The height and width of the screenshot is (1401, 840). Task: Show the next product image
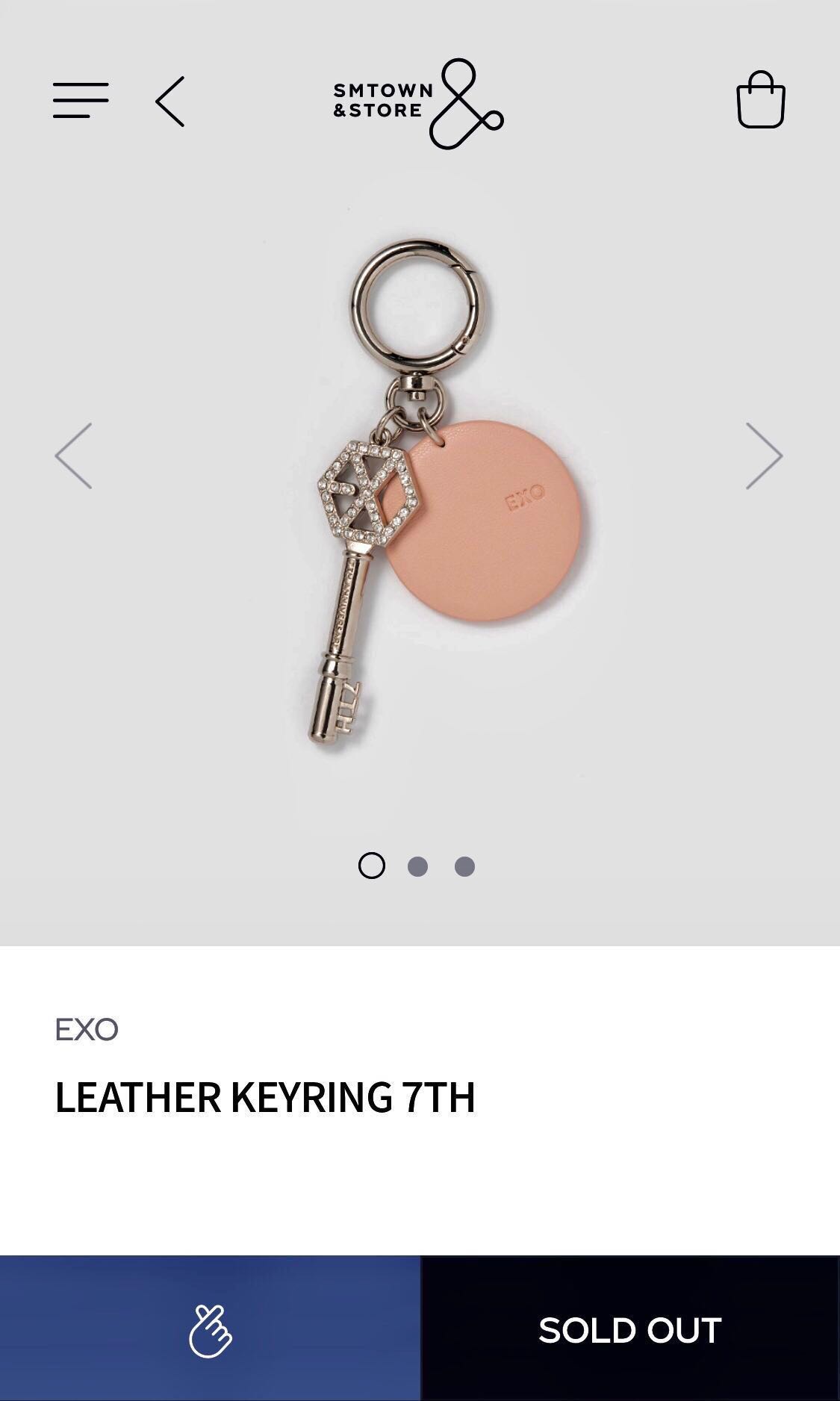[x=764, y=456]
